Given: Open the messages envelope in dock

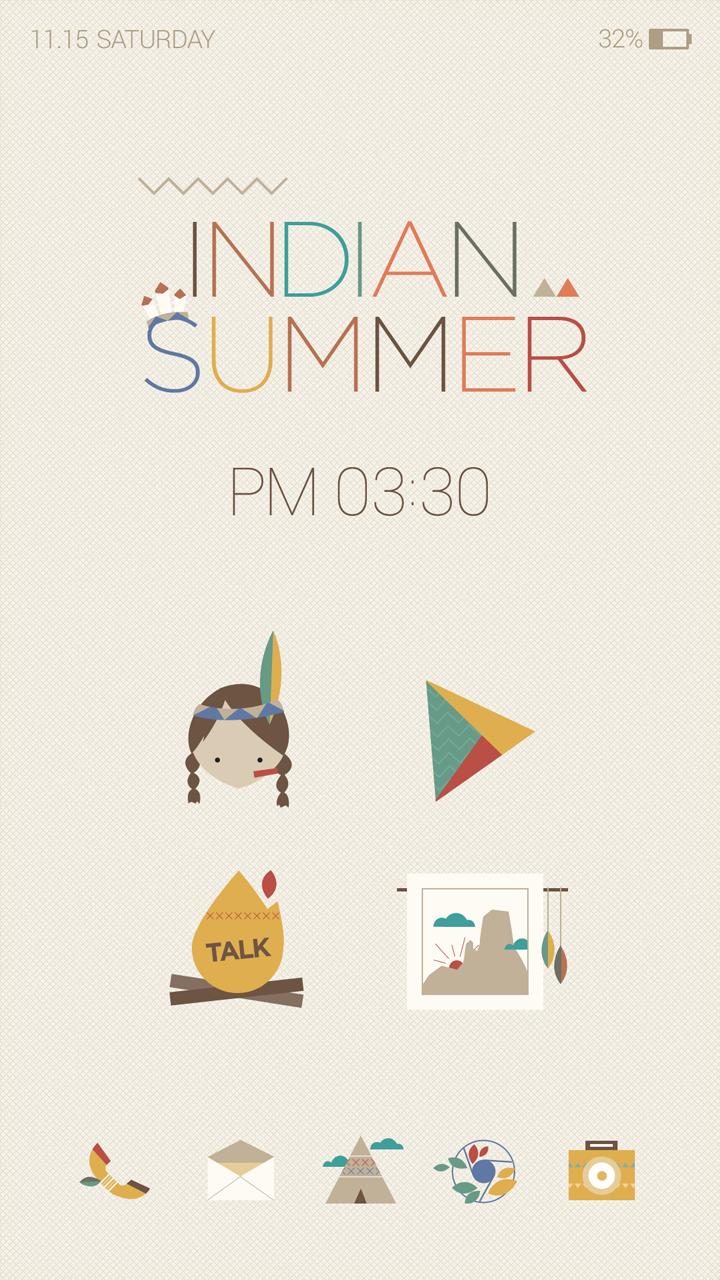Looking at the screenshot, I should [240, 1170].
